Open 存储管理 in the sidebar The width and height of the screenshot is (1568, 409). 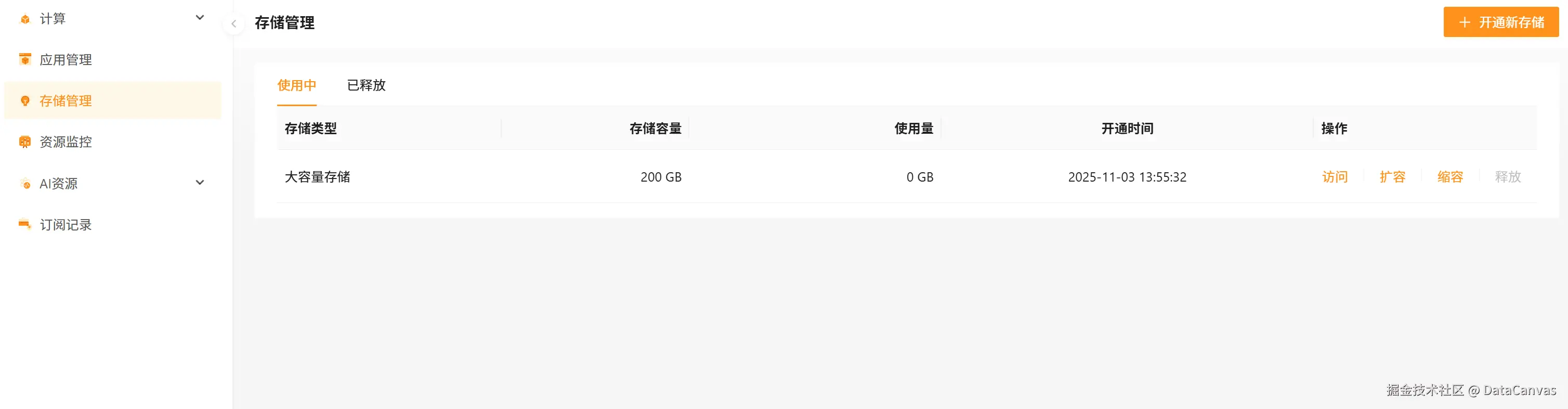[66, 100]
